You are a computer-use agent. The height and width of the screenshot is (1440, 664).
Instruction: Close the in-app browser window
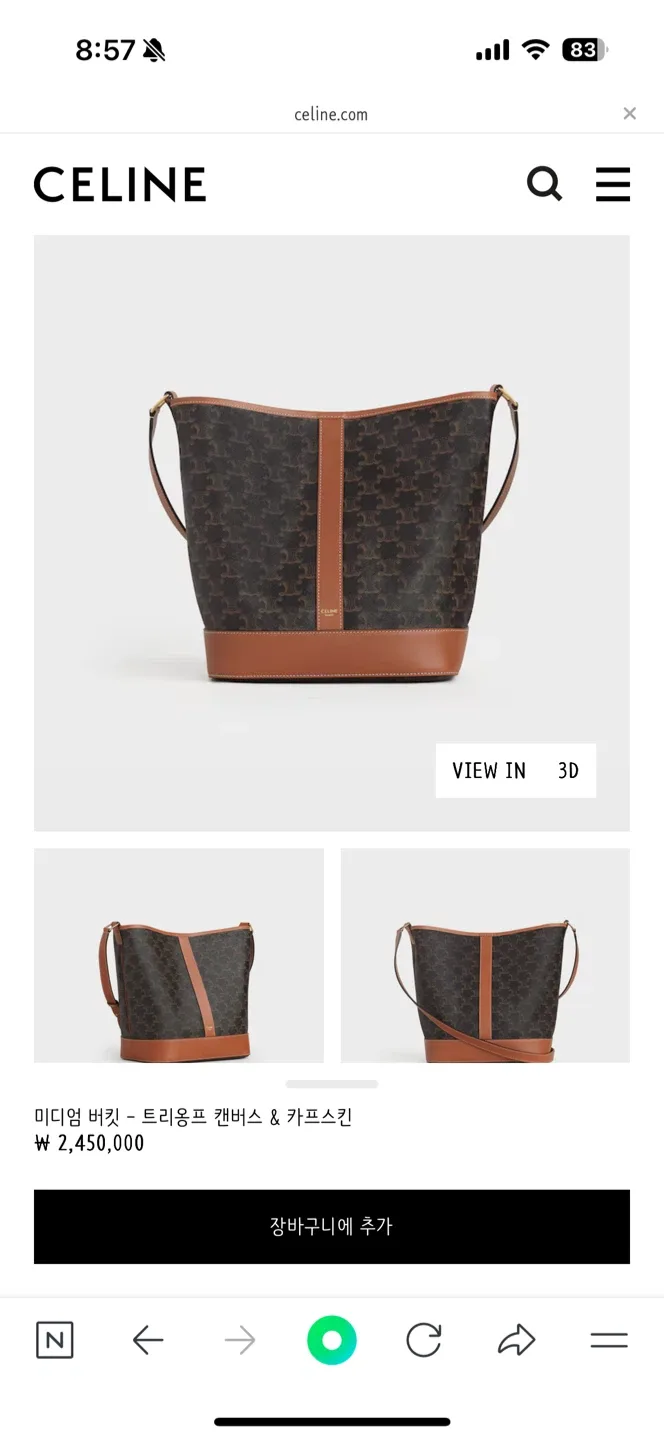tap(629, 114)
